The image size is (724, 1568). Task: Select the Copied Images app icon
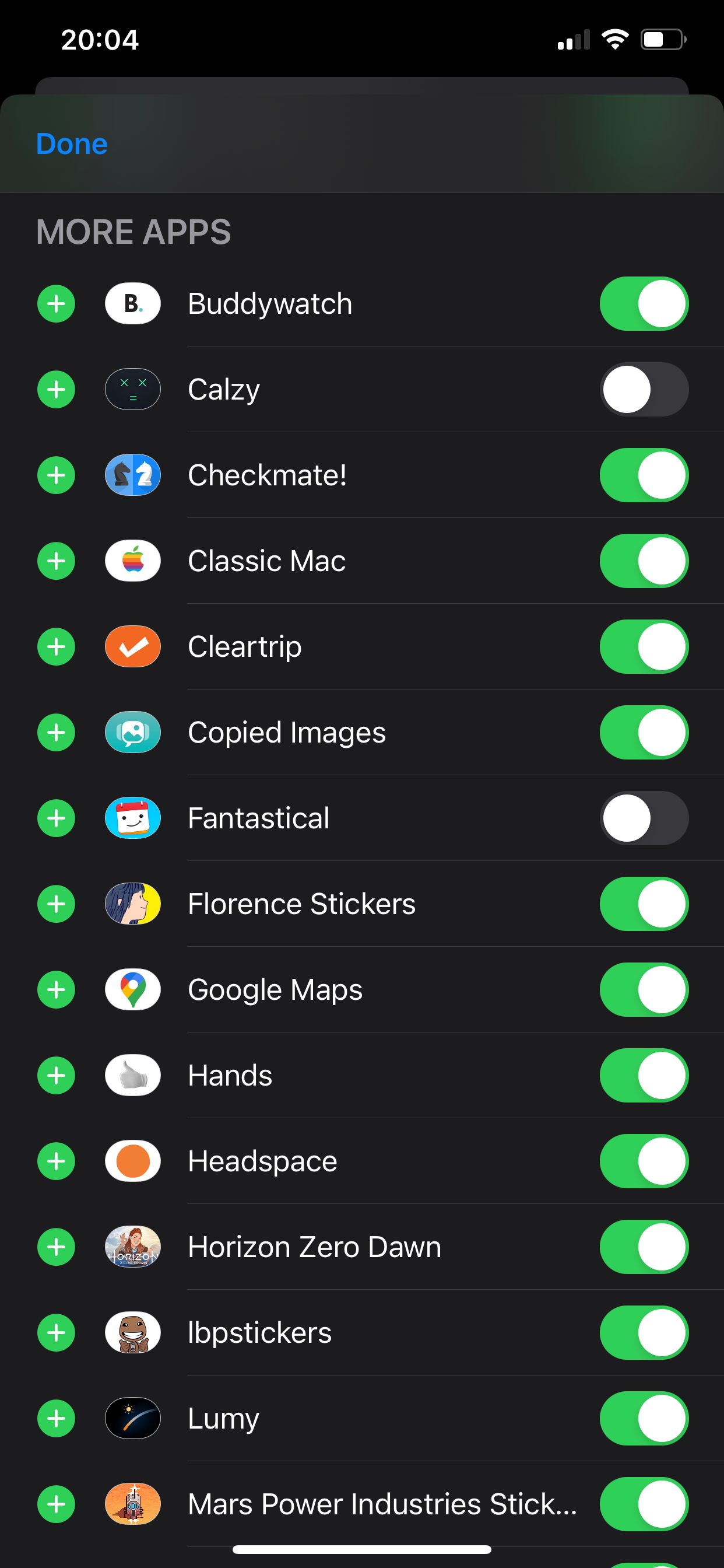click(132, 733)
